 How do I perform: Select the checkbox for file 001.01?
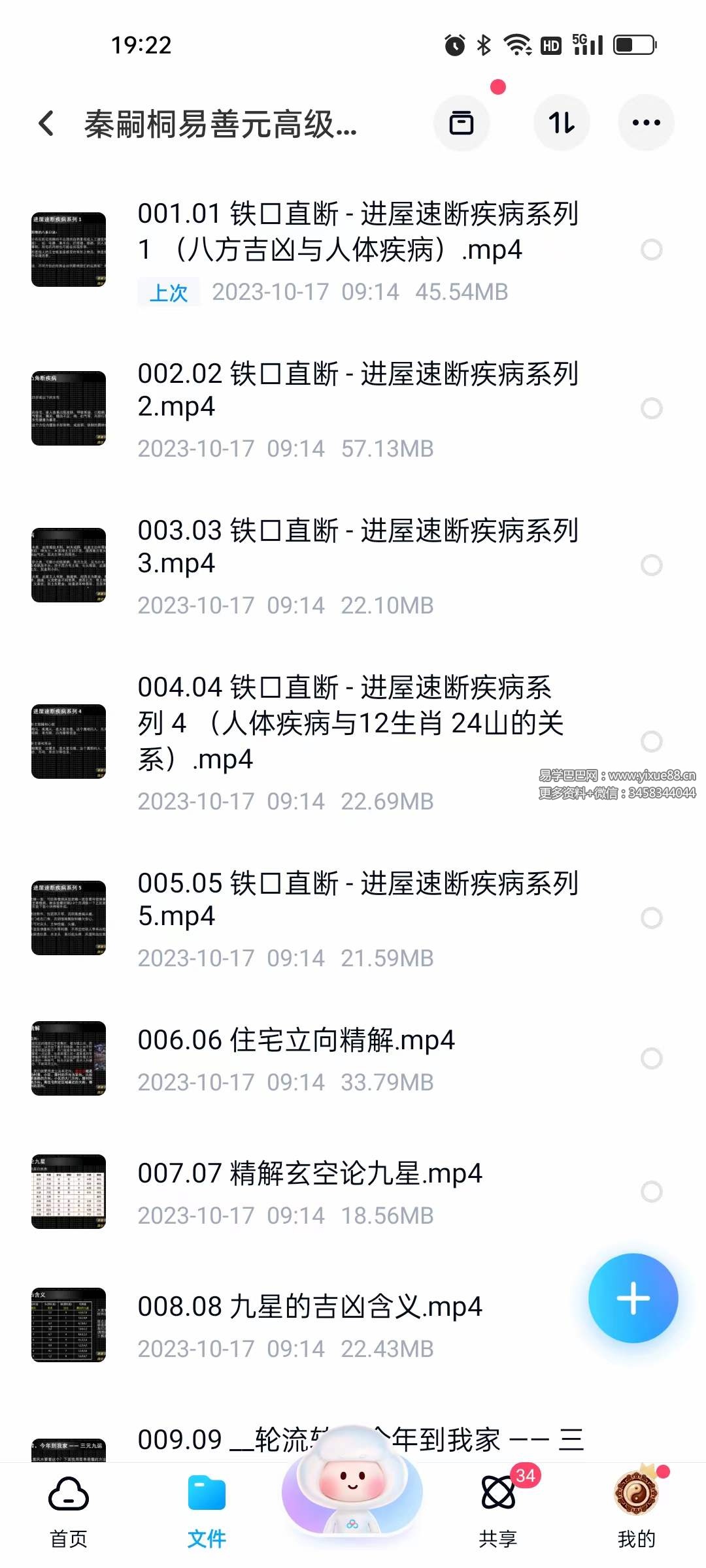pyautogui.click(x=651, y=250)
